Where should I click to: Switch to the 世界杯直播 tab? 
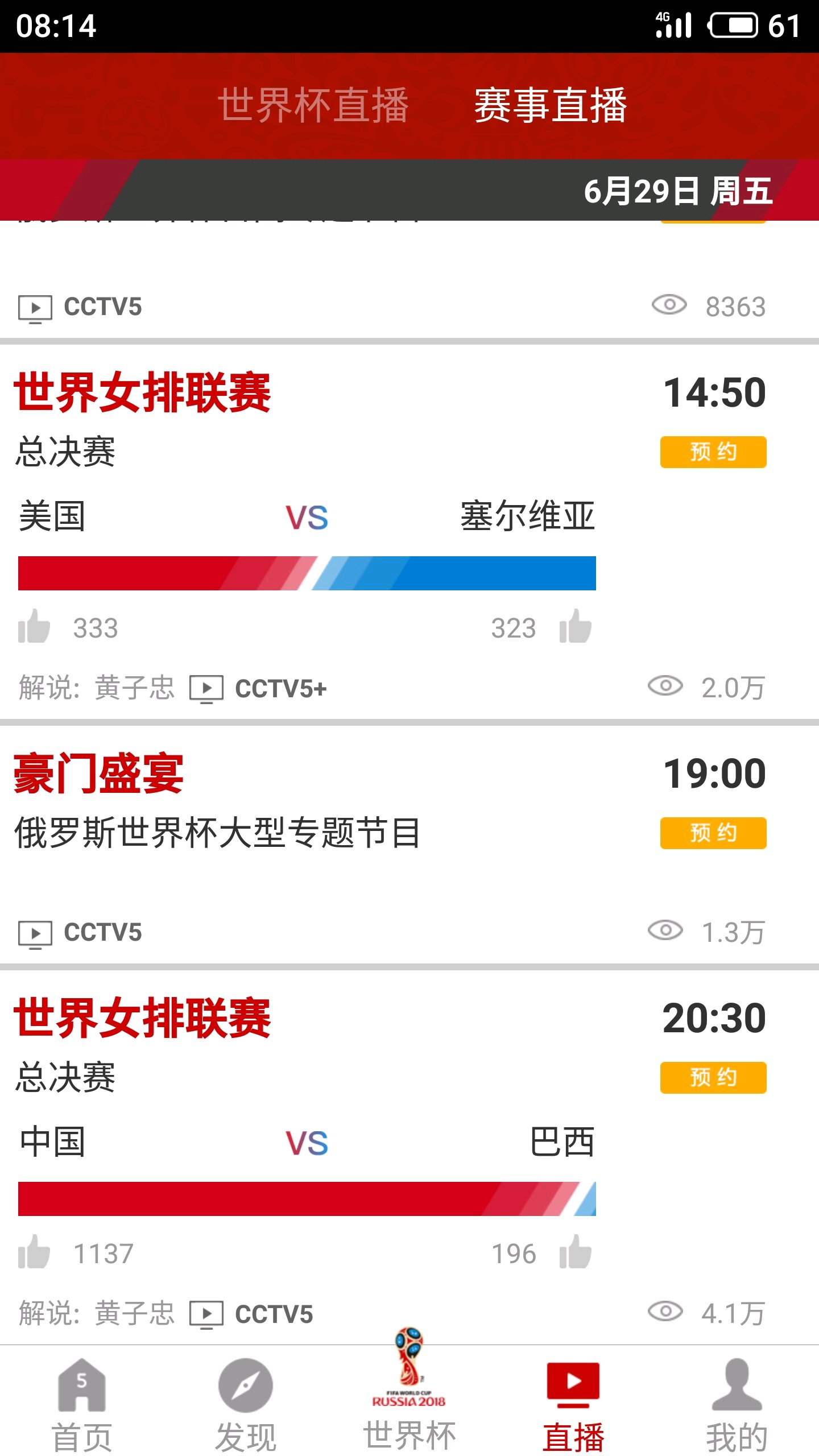coord(313,105)
